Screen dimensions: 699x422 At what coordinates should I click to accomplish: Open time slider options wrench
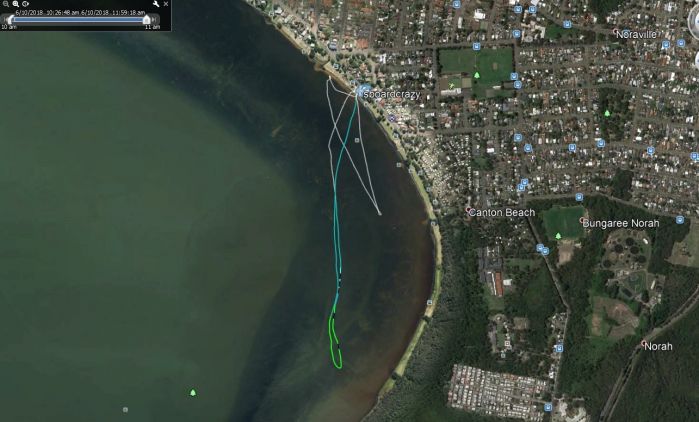pyautogui.click(x=155, y=4)
